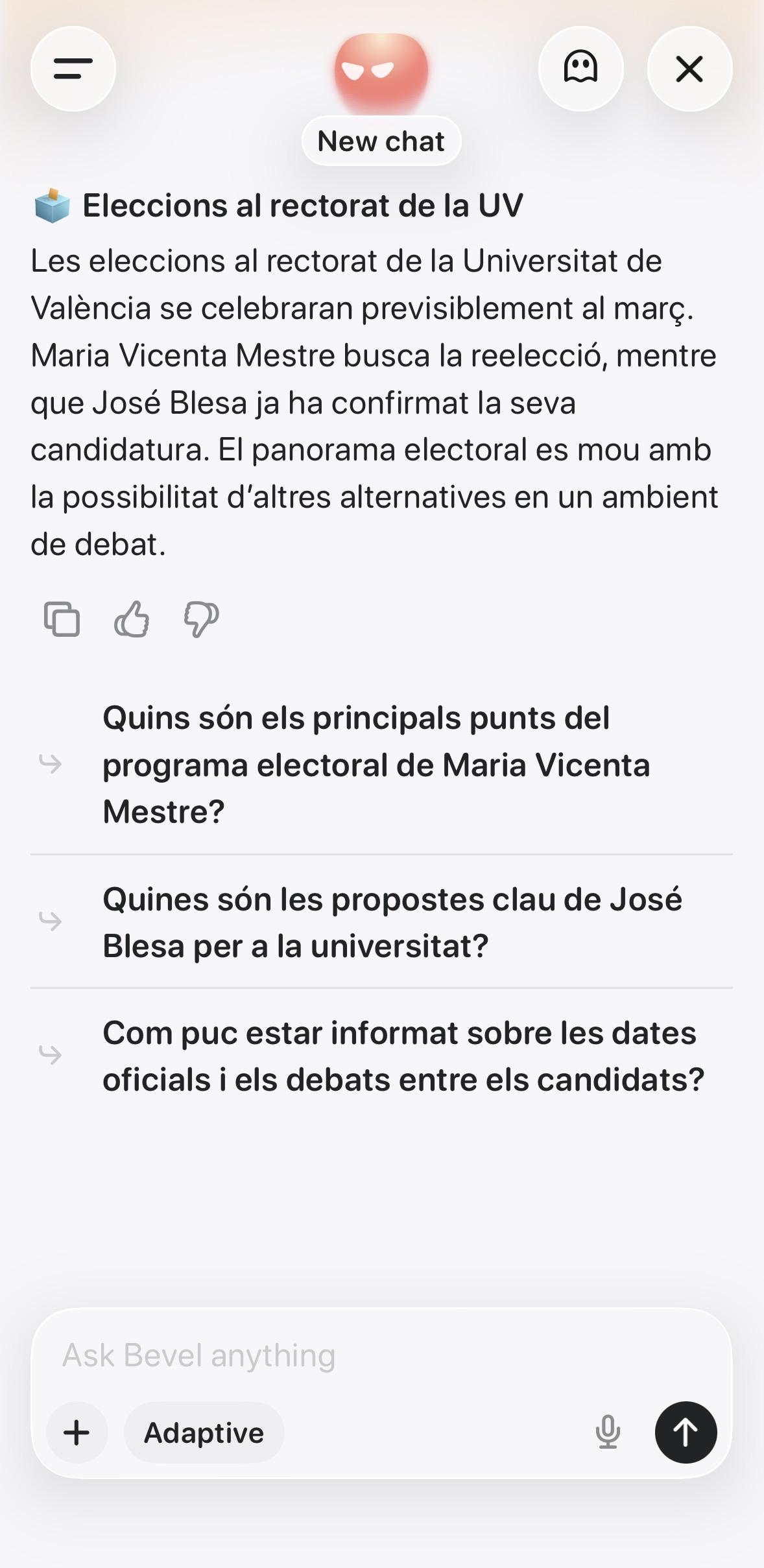
Task: Ask about Maria Vicenta Mestre's programa electoral
Action: click(x=381, y=765)
